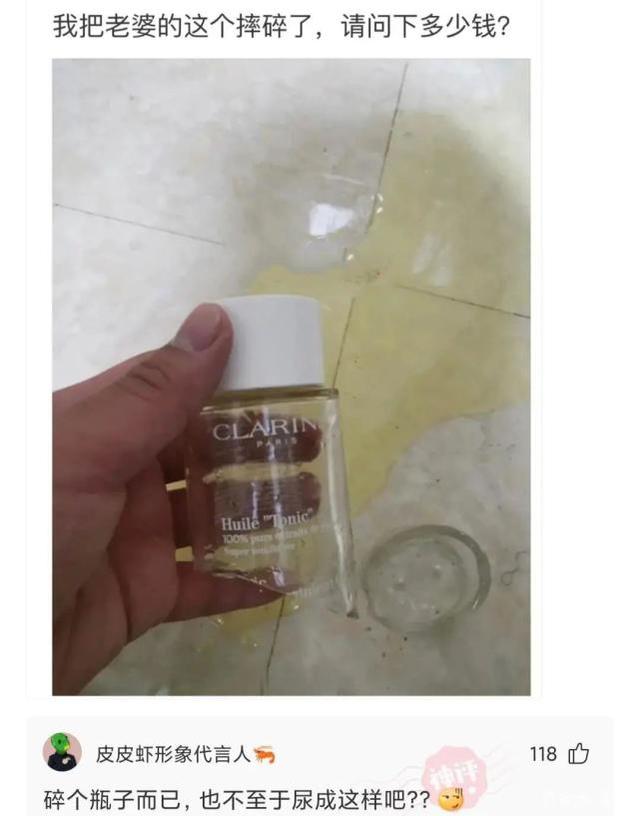Open the avatar of 皮皮虾形象代言人
This screenshot has width=640, height=816.
point(62,752)
